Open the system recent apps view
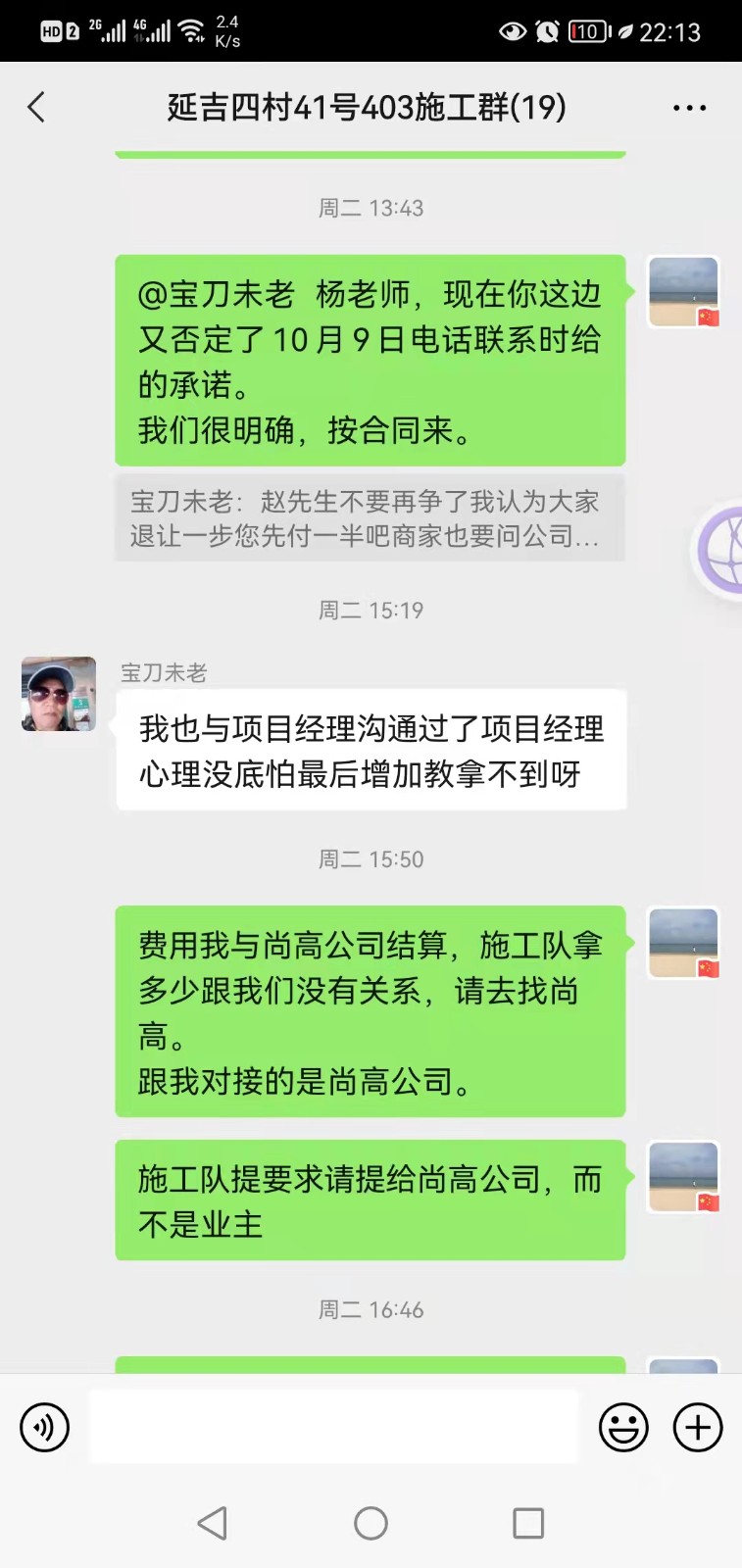 click(x=528, y=1523)
